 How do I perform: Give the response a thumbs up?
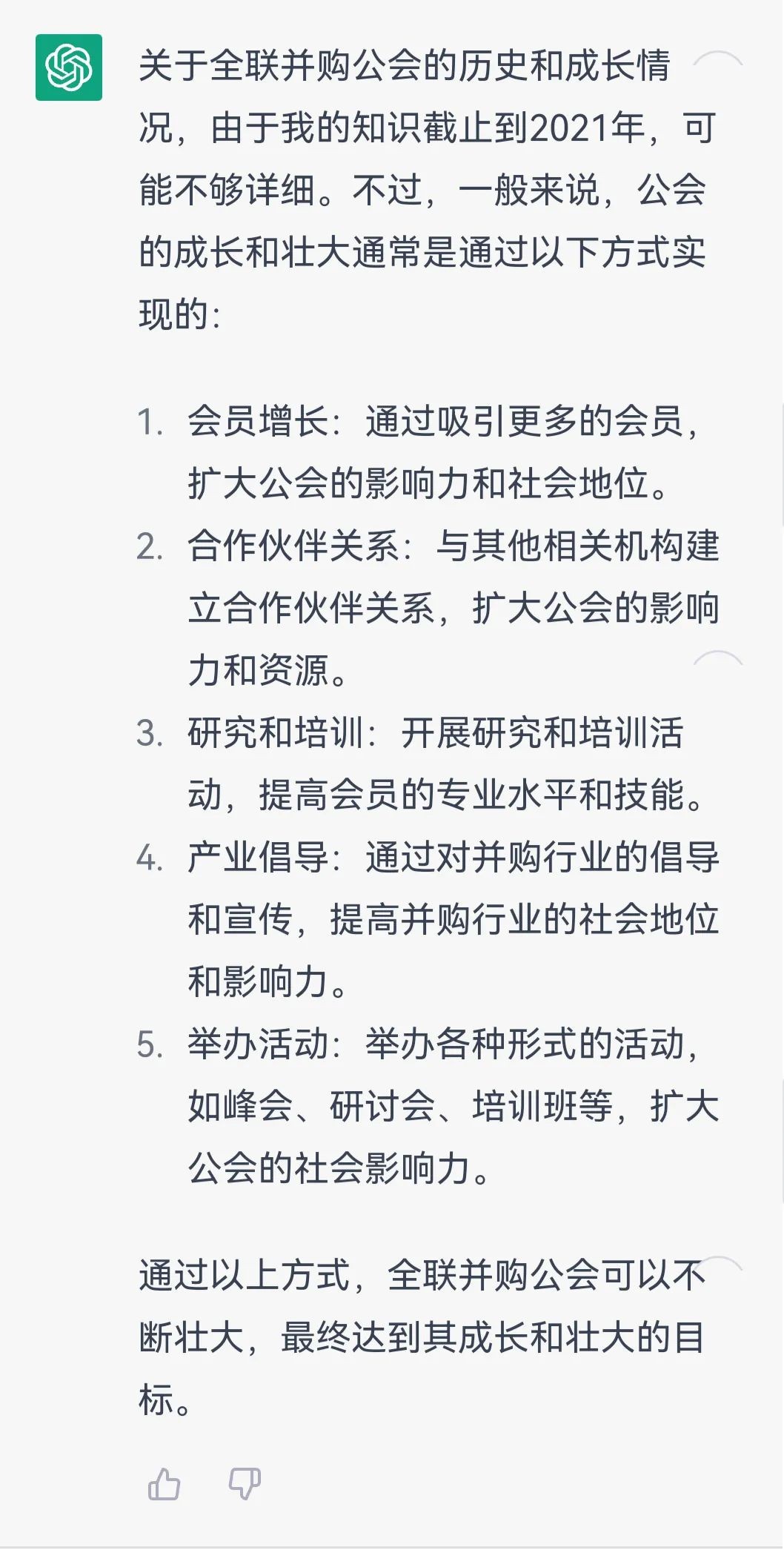coord(165,1484)
